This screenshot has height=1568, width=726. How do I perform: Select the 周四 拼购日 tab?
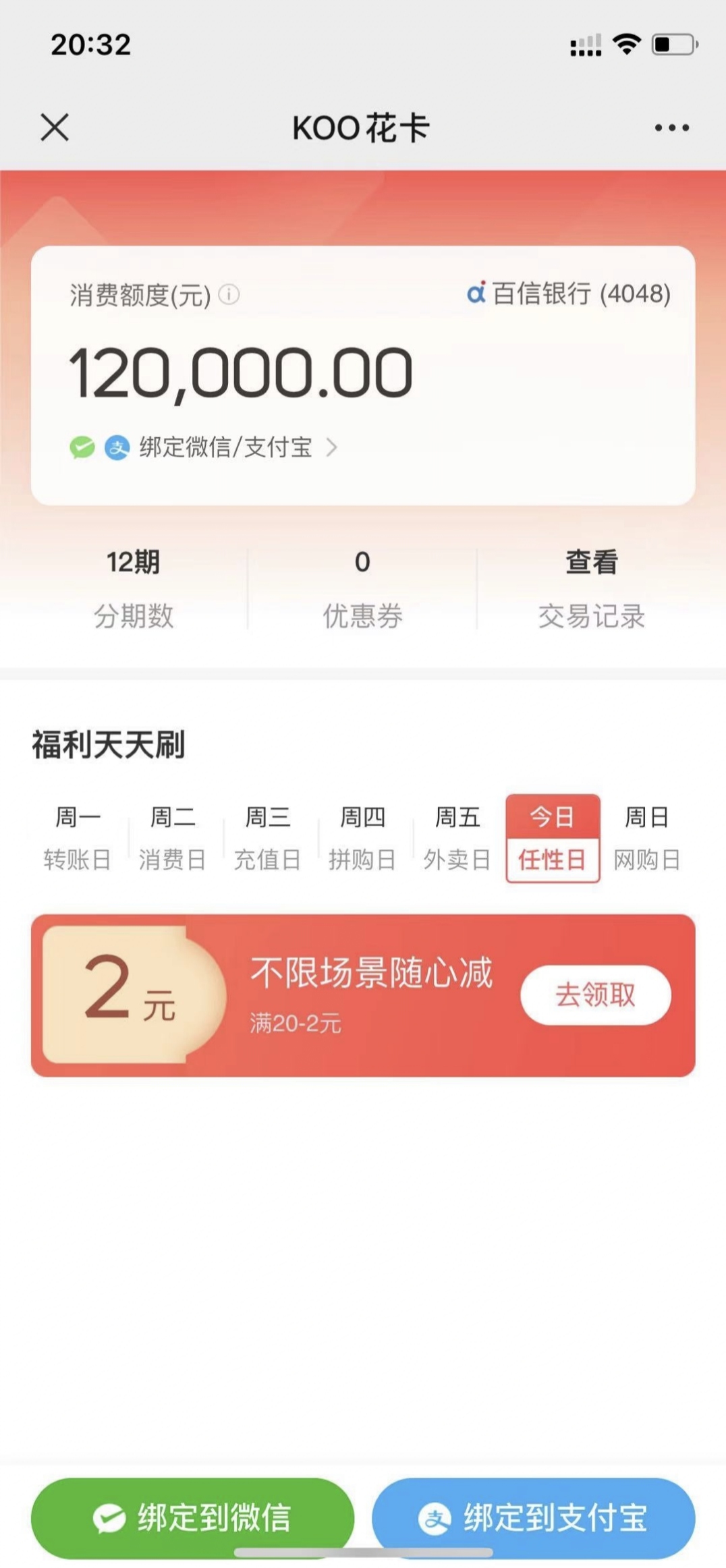coord(362,839)
